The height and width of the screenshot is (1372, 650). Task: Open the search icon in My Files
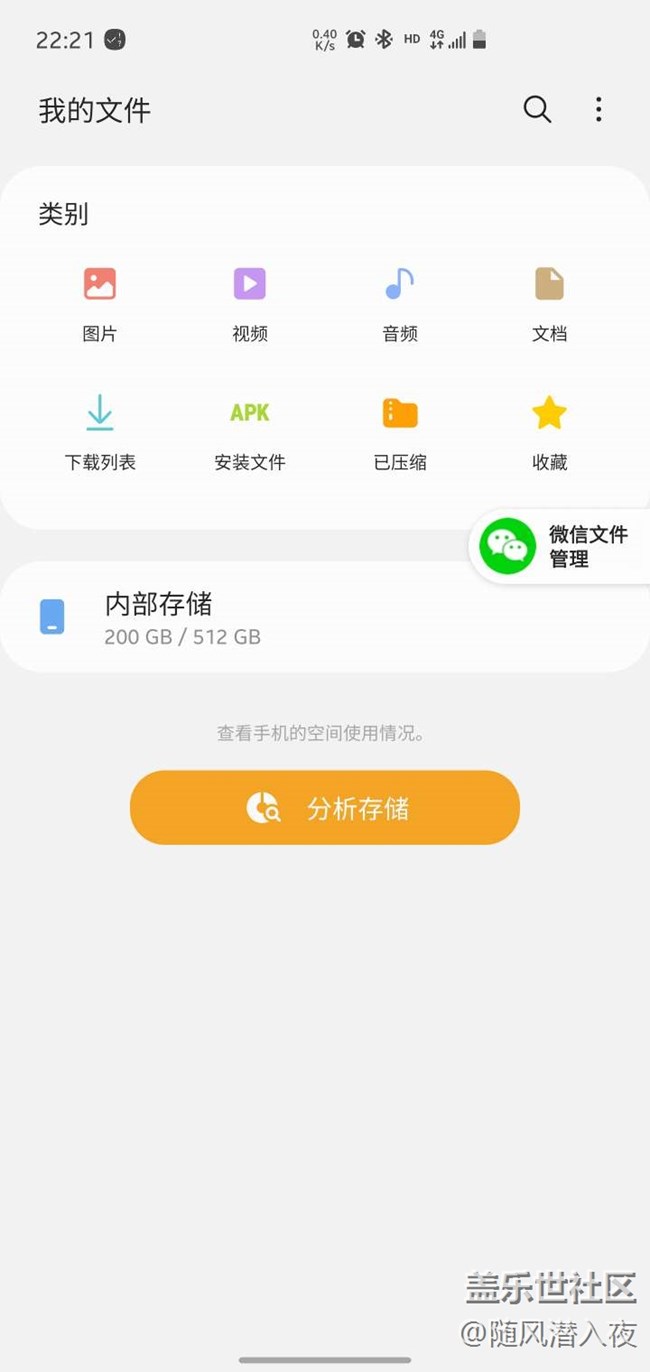pos(537,109)
